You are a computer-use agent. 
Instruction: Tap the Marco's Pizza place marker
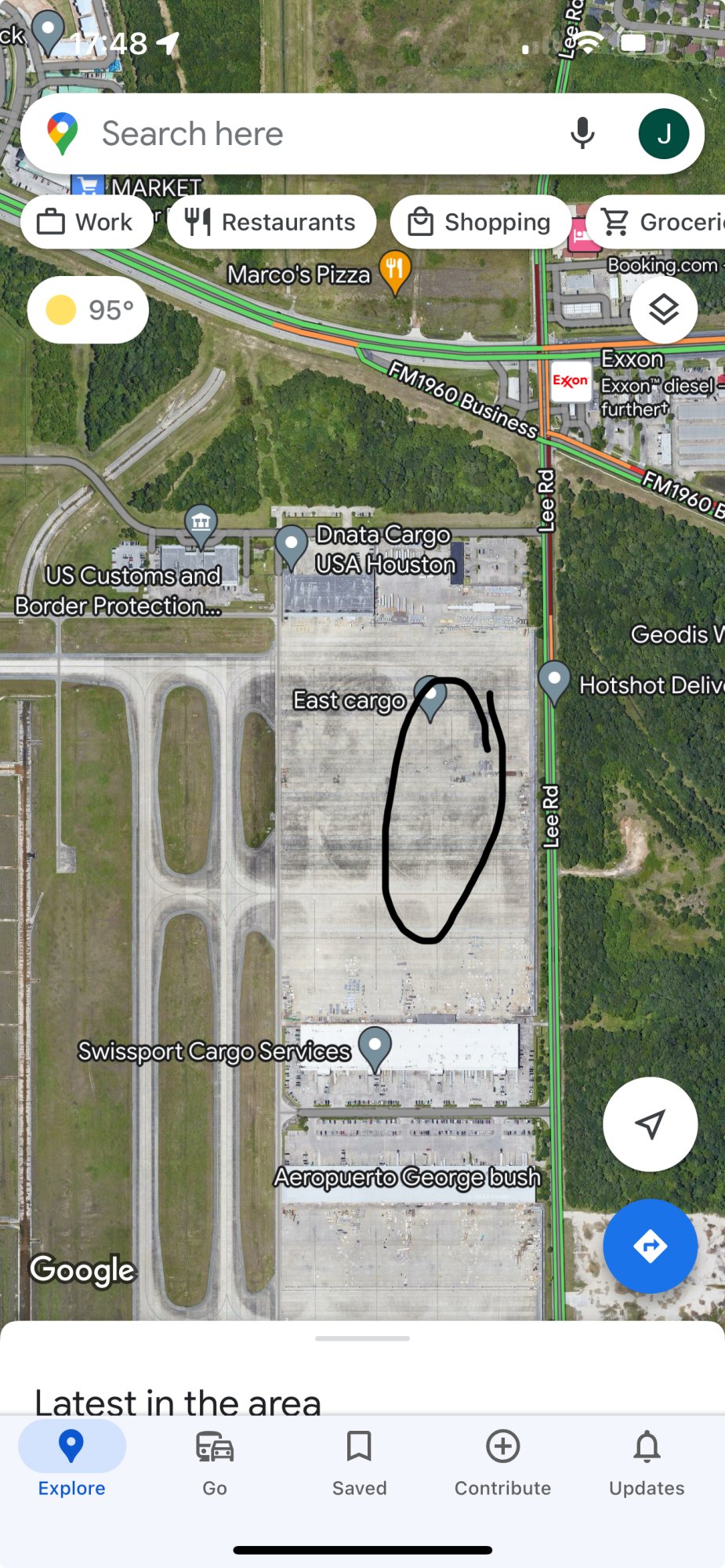[x=395, y=269]
